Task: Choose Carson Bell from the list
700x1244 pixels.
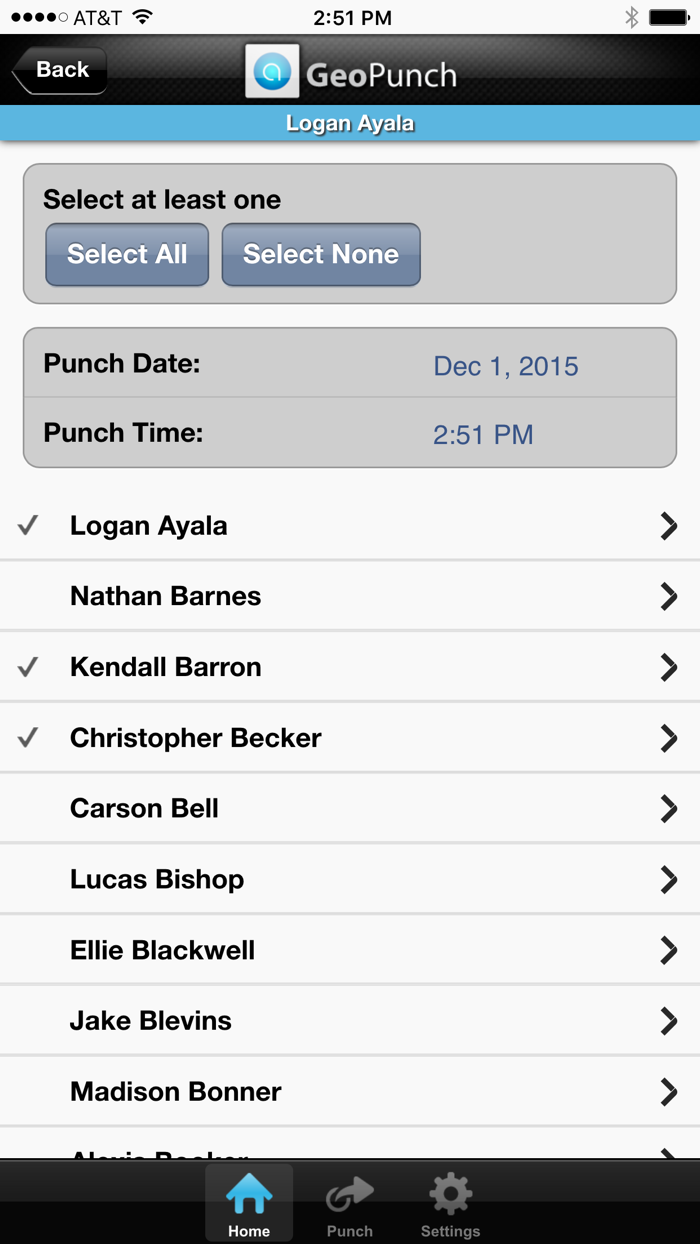Action: 144,808
